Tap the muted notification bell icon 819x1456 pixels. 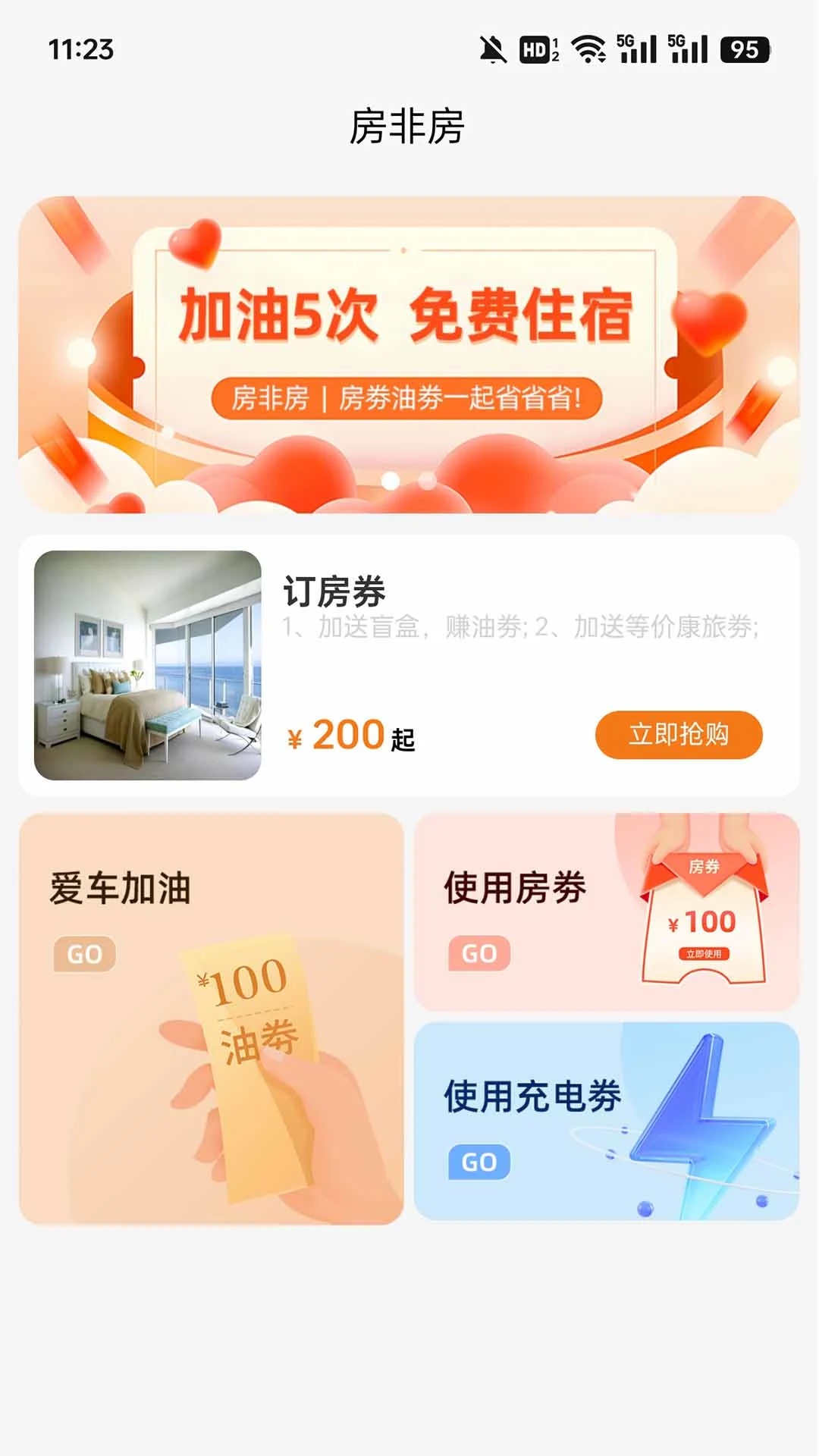point(494,49)
